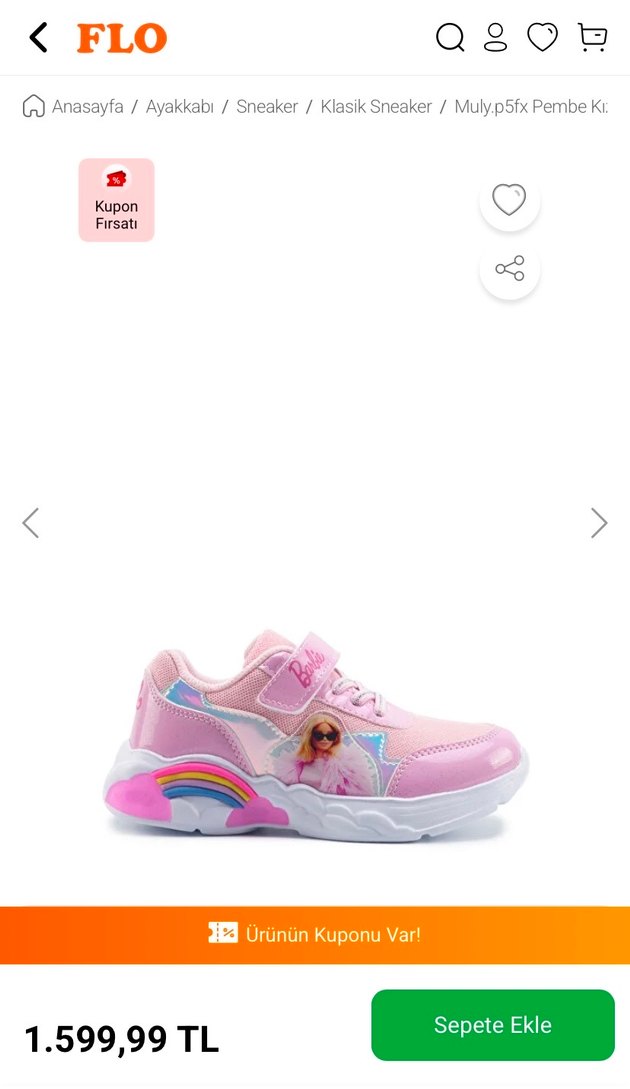Open the favorites heart in the header
Viewport: 630px width, 1089px height.
pos(542,38)
